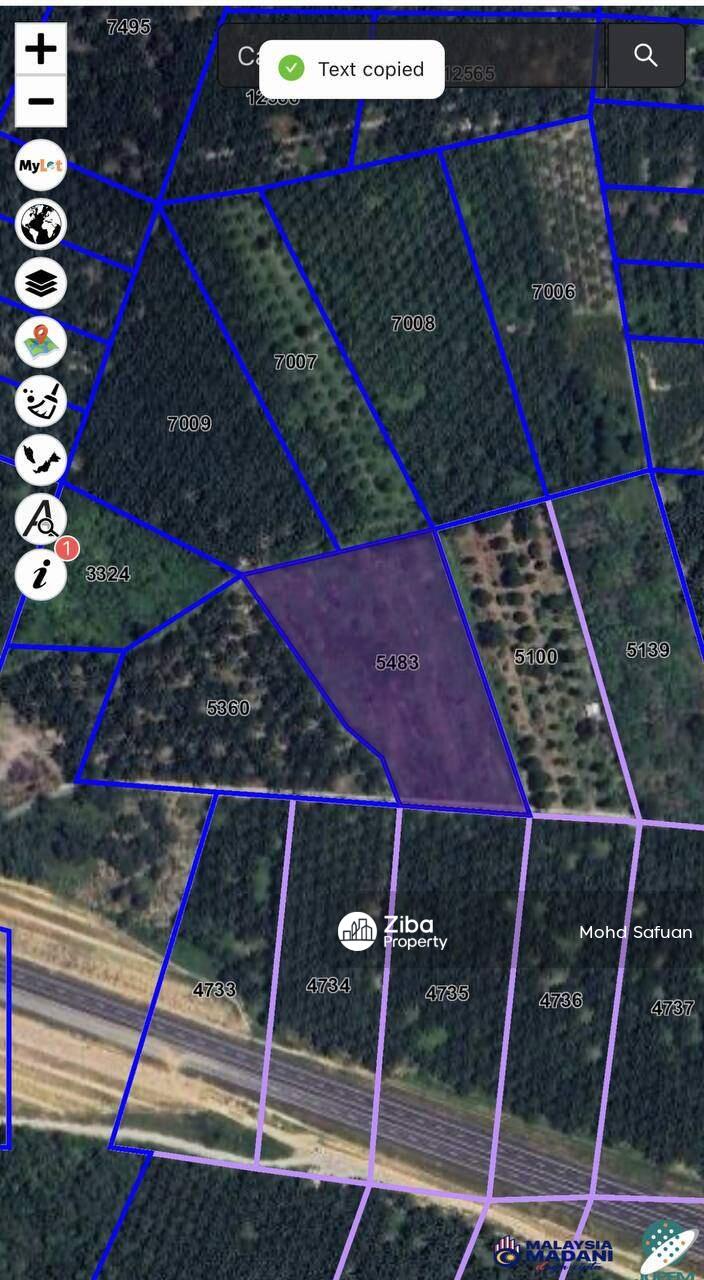This screenshot has width=704, height=1280.
Task: Run the search with the magnifier button
Action: coord(646,56)
